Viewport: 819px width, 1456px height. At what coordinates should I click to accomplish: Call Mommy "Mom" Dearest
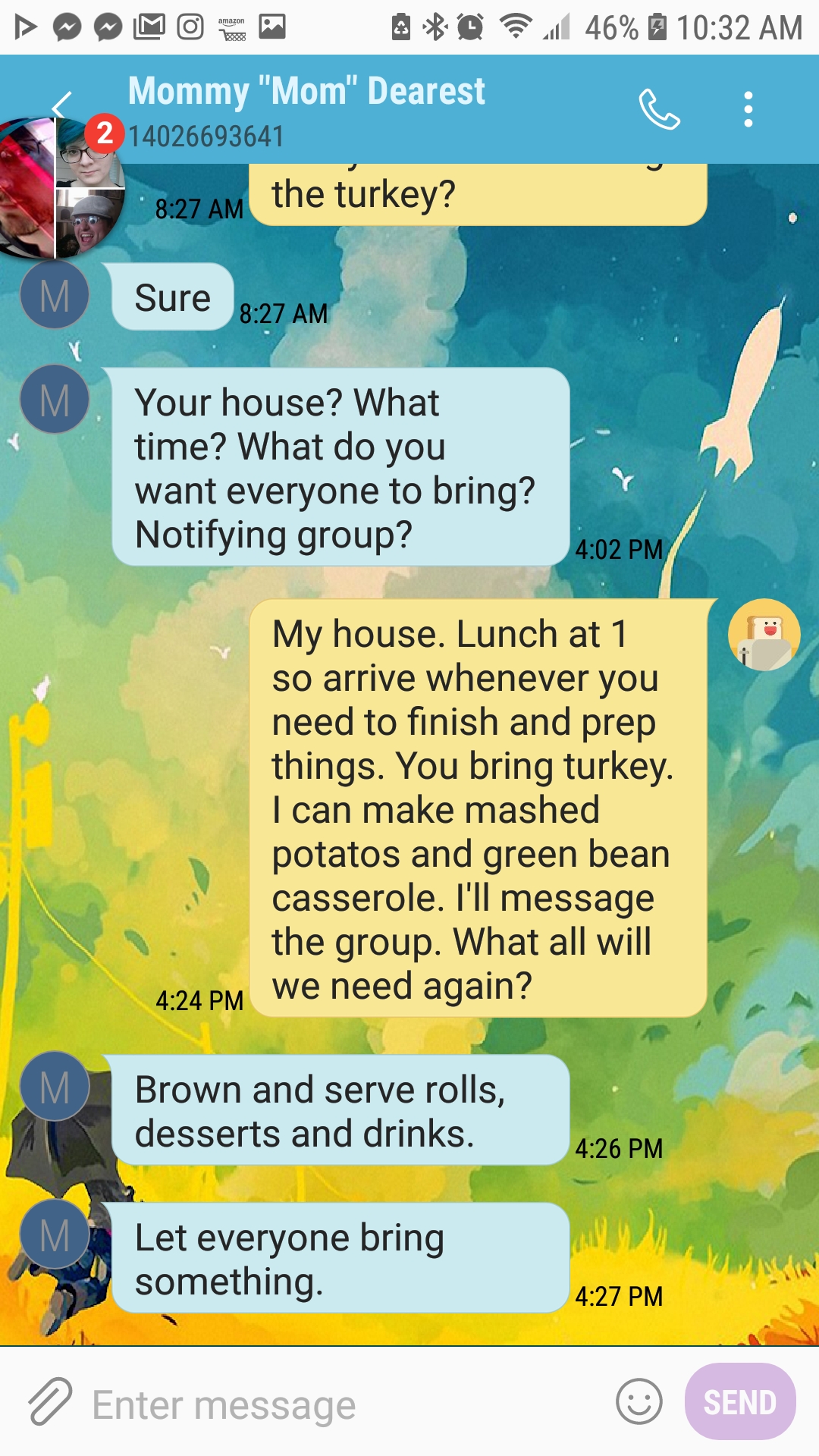(659, 110)
